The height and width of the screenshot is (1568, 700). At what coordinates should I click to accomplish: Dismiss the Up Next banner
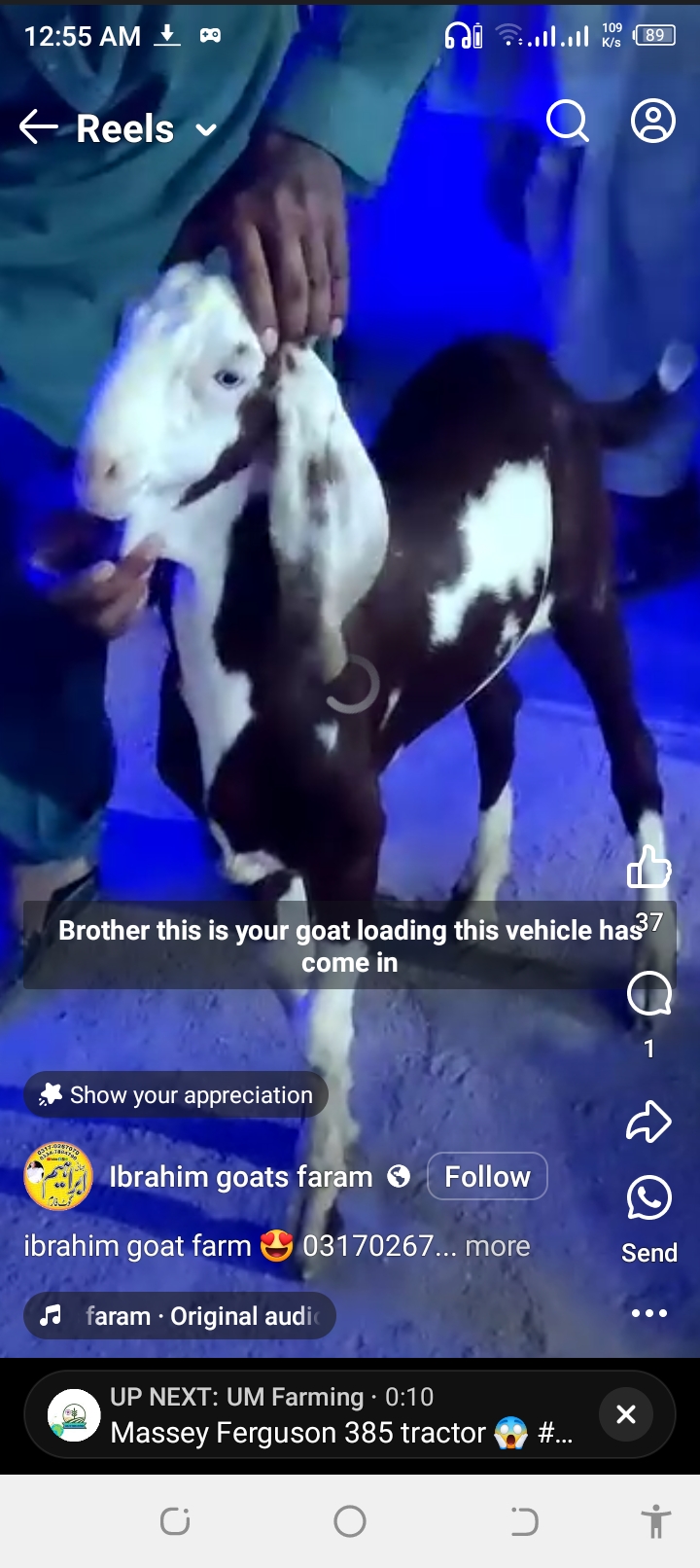626,1414
